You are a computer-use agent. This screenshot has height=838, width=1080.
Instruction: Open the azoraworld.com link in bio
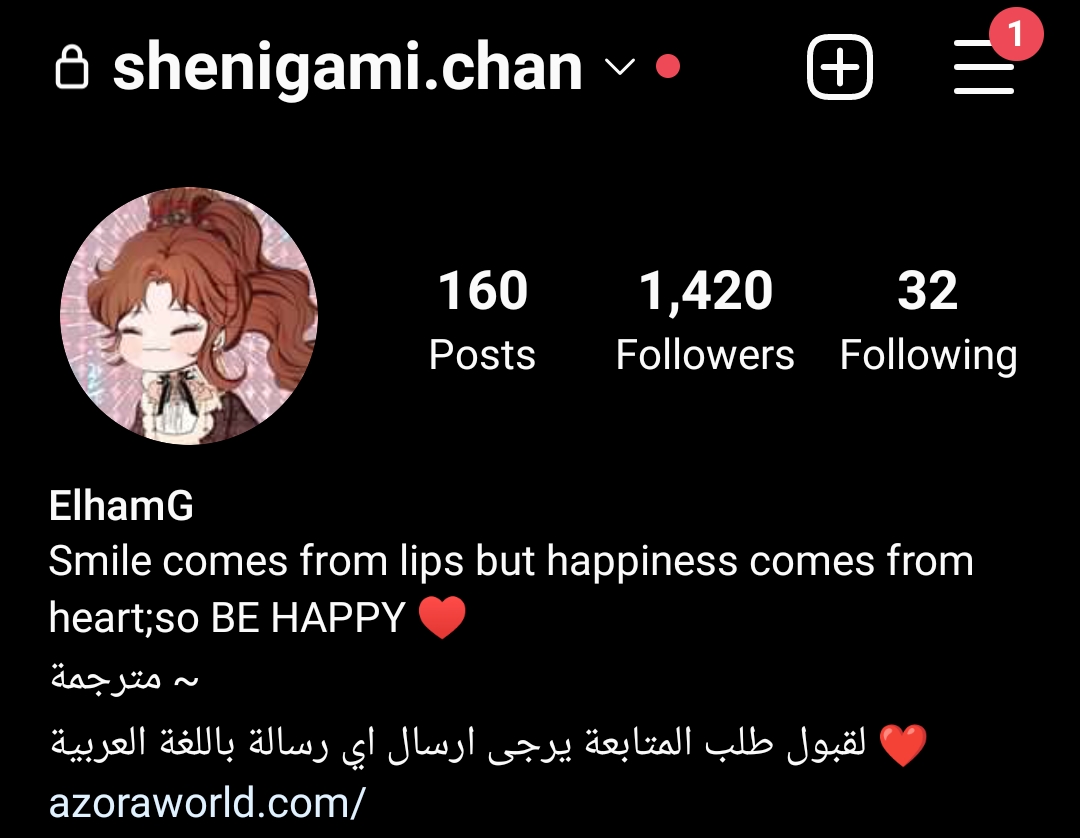pyautogui.click(x=207, y=801)
